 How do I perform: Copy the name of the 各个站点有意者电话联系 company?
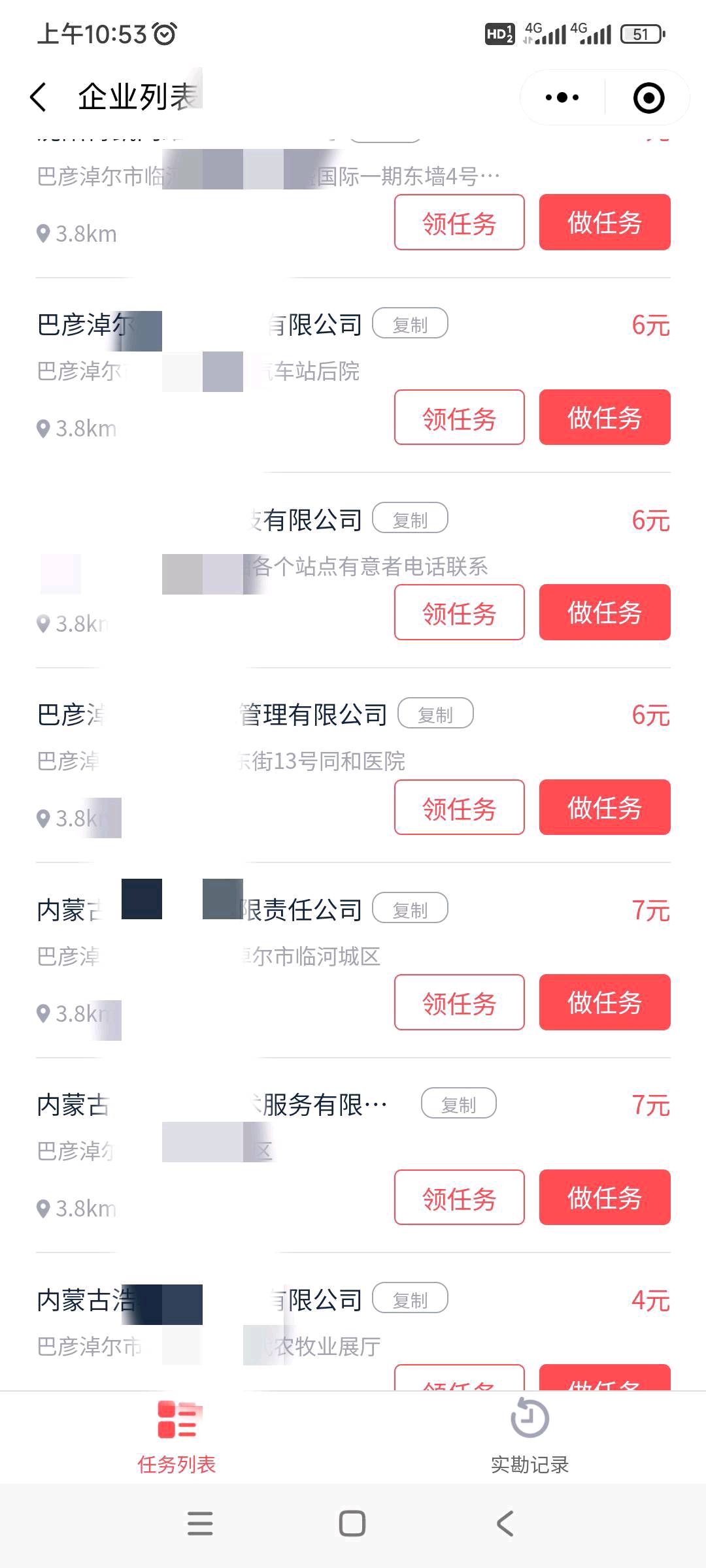pyautogui.click(x=410, y=519)
